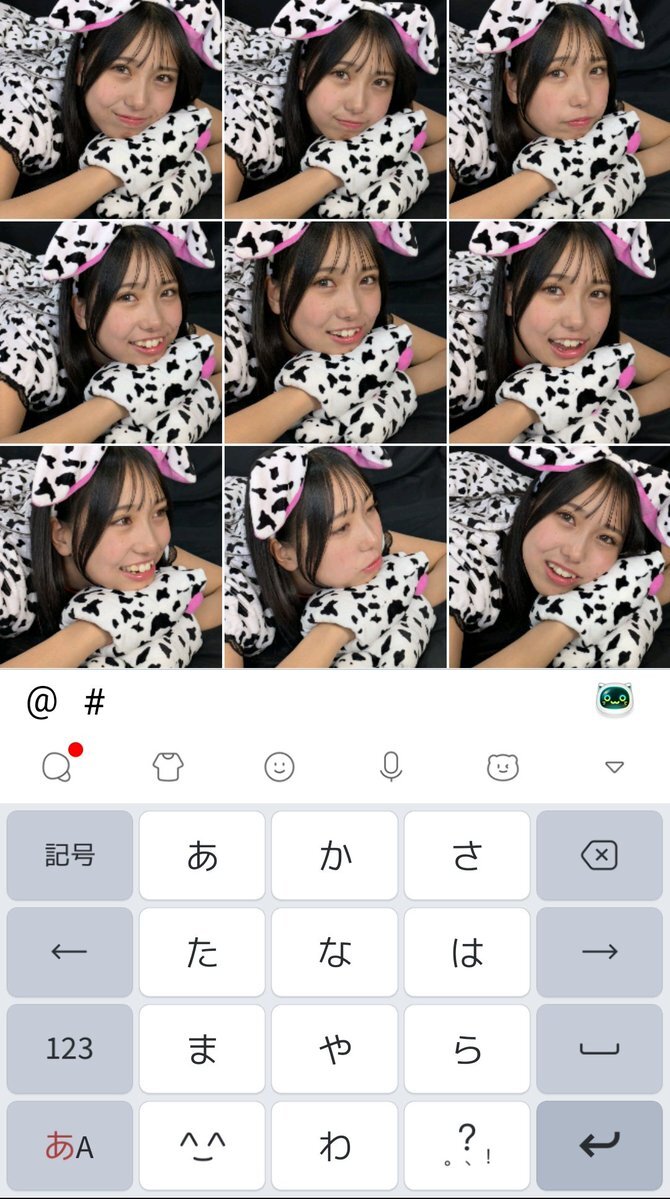Switch to the 記号 symbols keyboard
The height and width of the screenshot is (1199, 670).
pyautogui.click(x=70, y=856)
